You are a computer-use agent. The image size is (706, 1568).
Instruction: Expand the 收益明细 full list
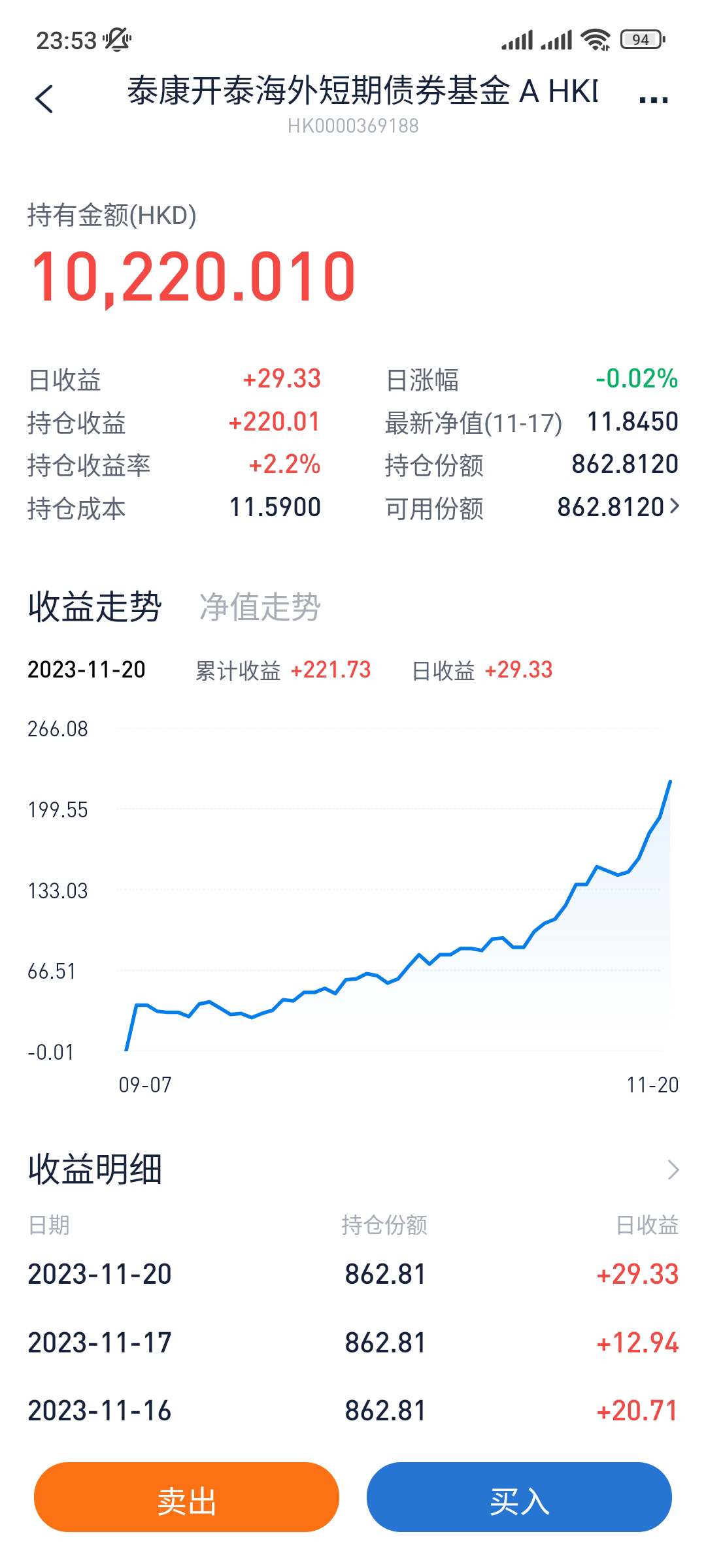click(673, 1169)
